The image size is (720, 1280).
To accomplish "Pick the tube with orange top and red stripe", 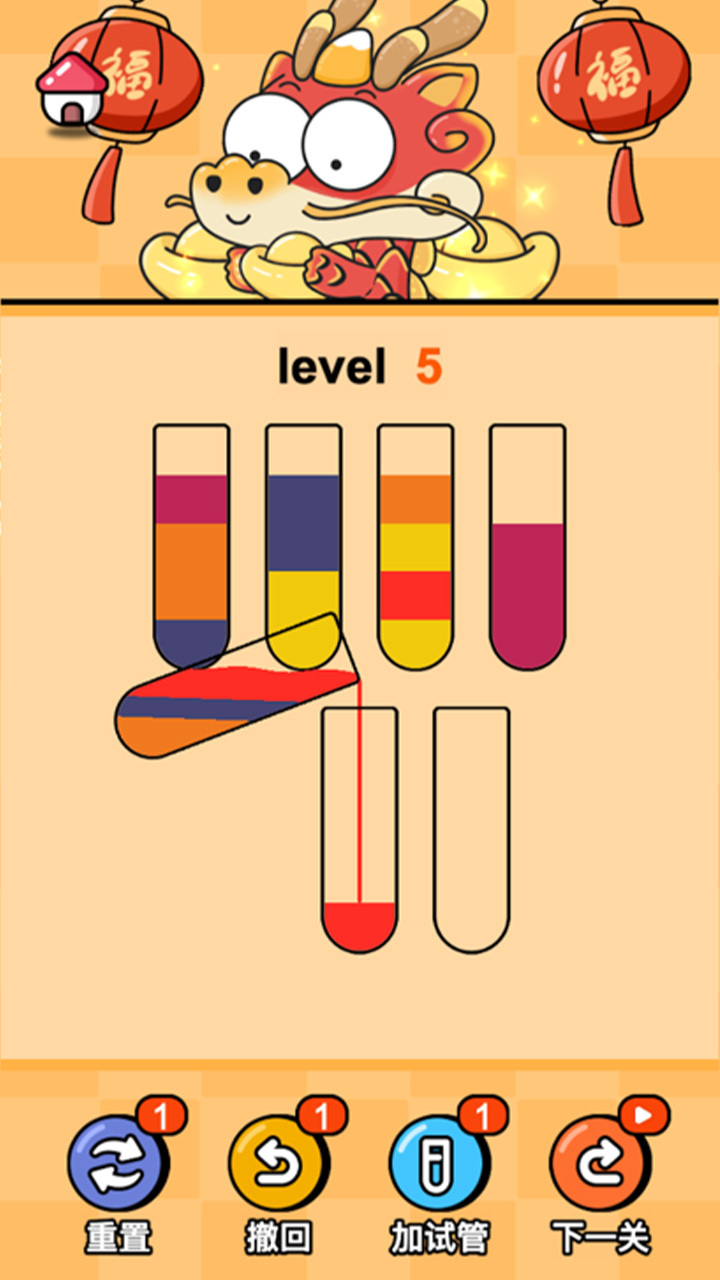I will 415,545.
